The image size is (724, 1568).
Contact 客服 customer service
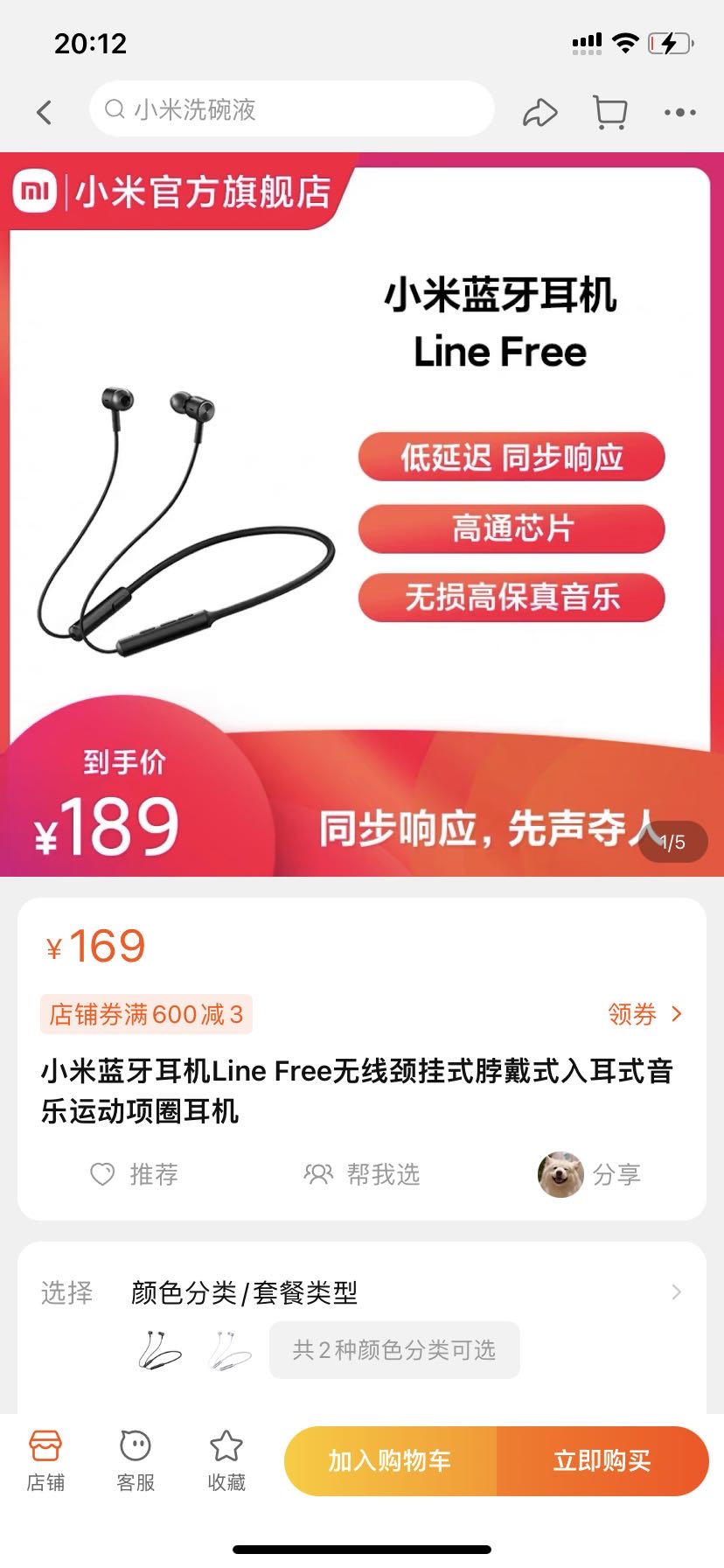click(135, 1459)
